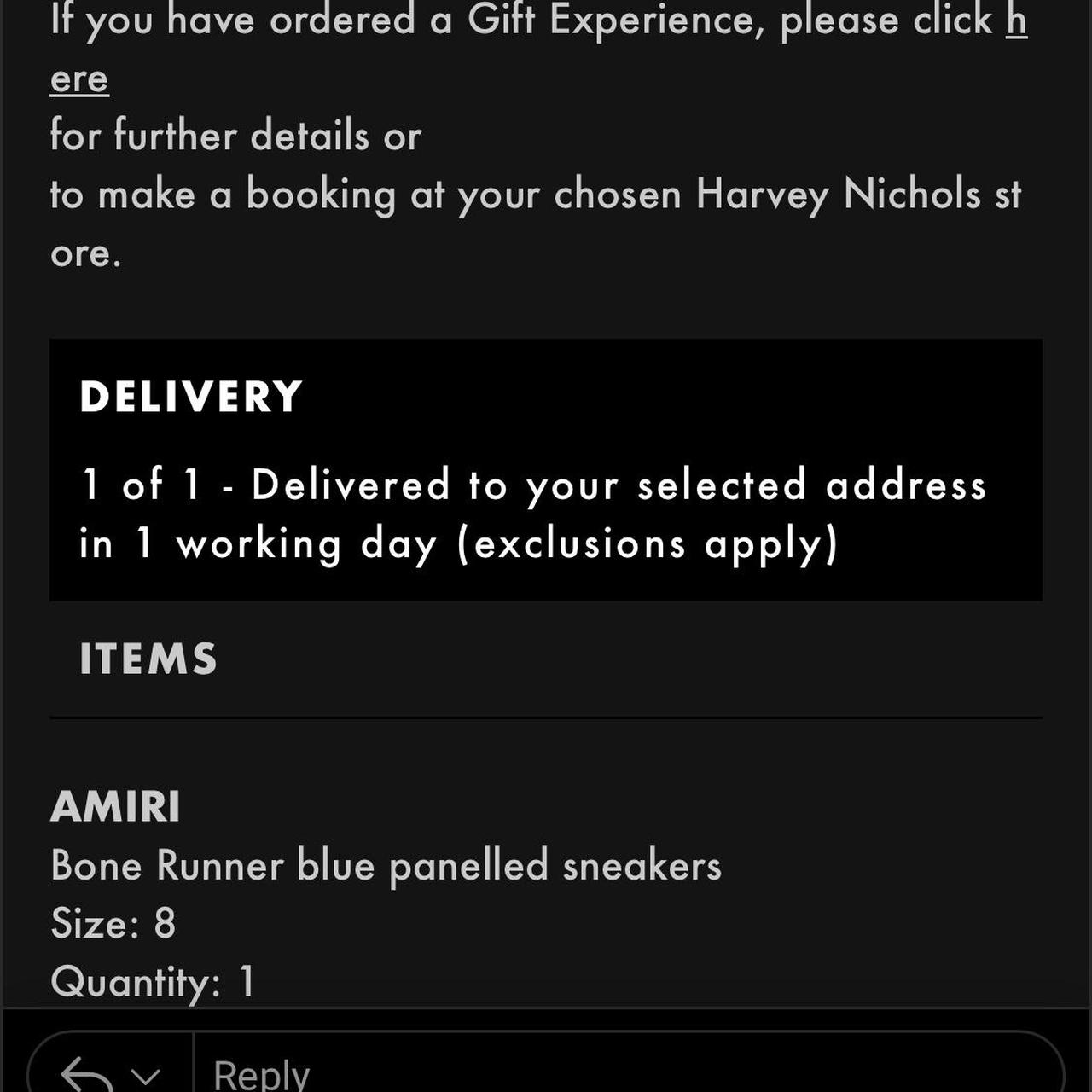Tap the reply arrow icon

pyautogui.click(x=88, y=1075)
